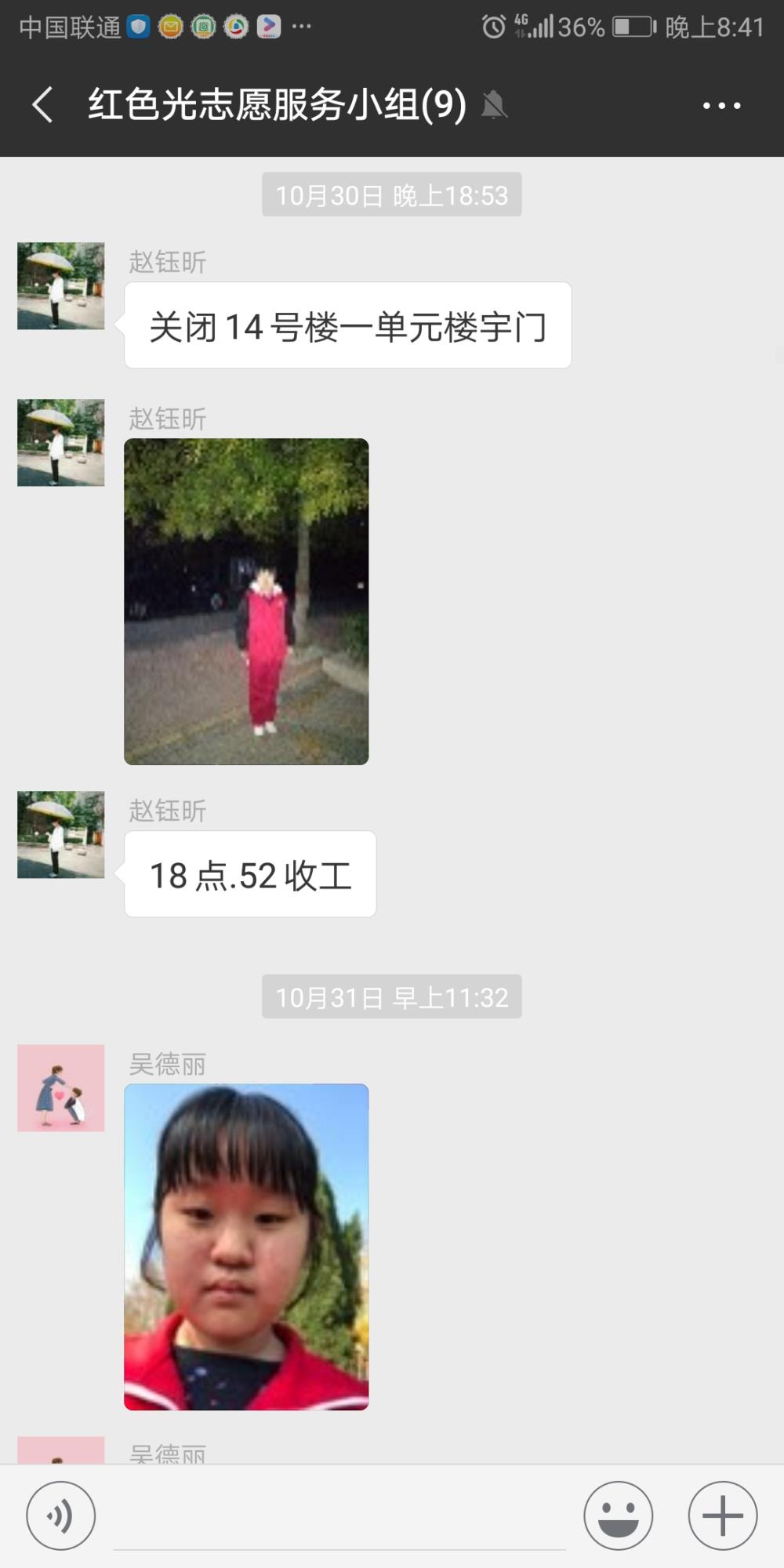Open the group chat options menu
Viewport: 784px width, 1568px height.
pos(721,105)
